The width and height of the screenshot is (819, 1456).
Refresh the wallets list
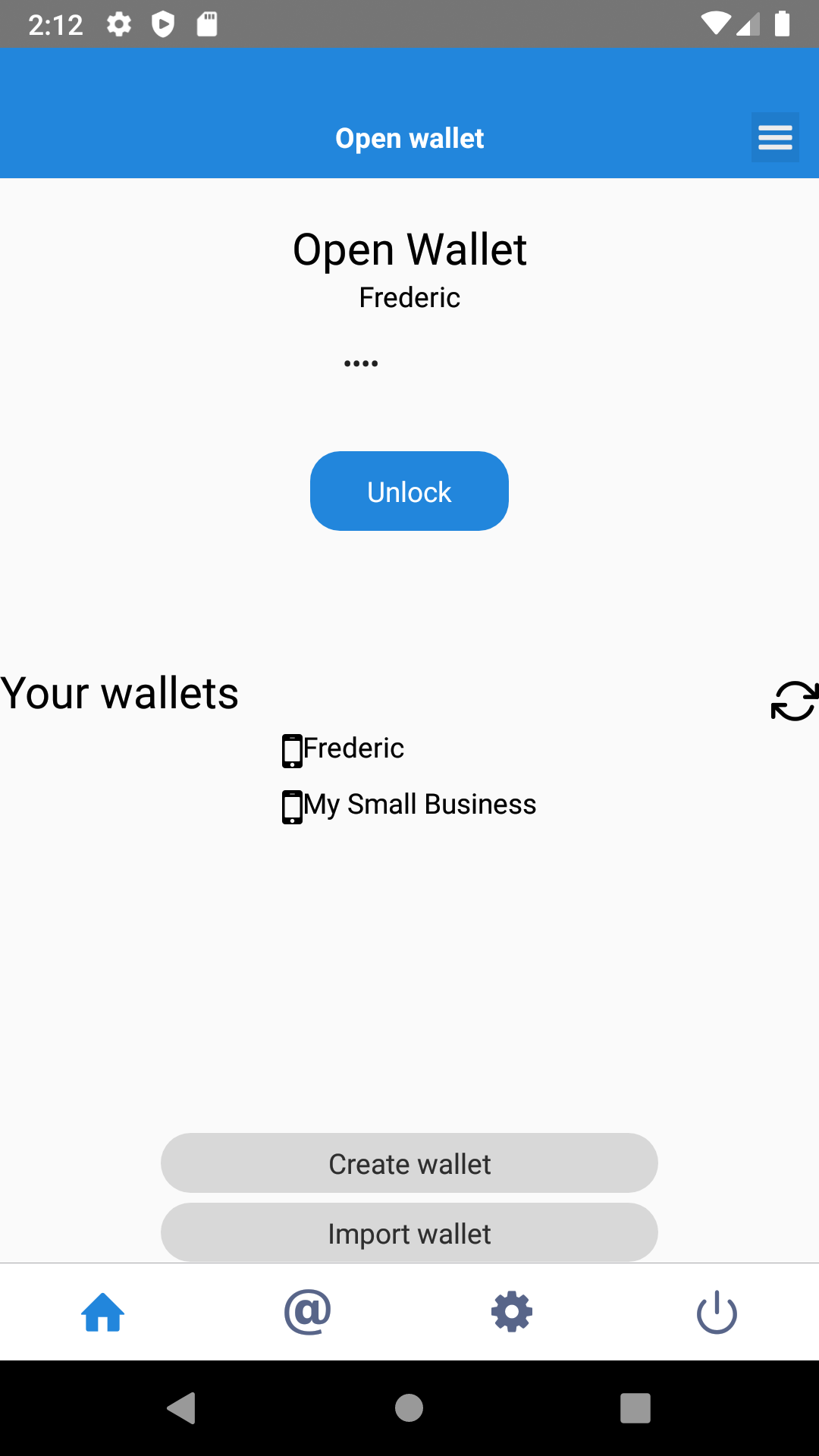coord(793,700)
